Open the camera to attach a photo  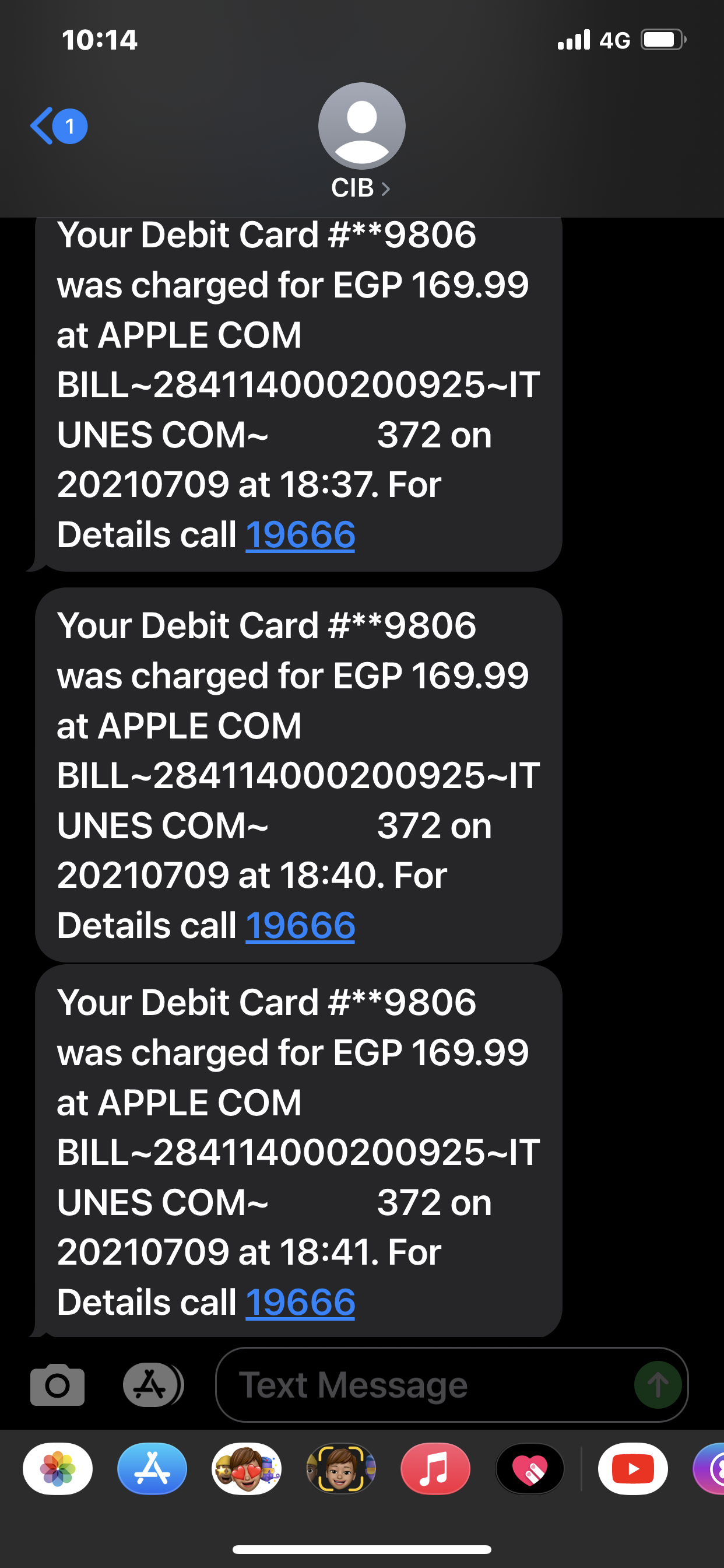click(58, 1385)
